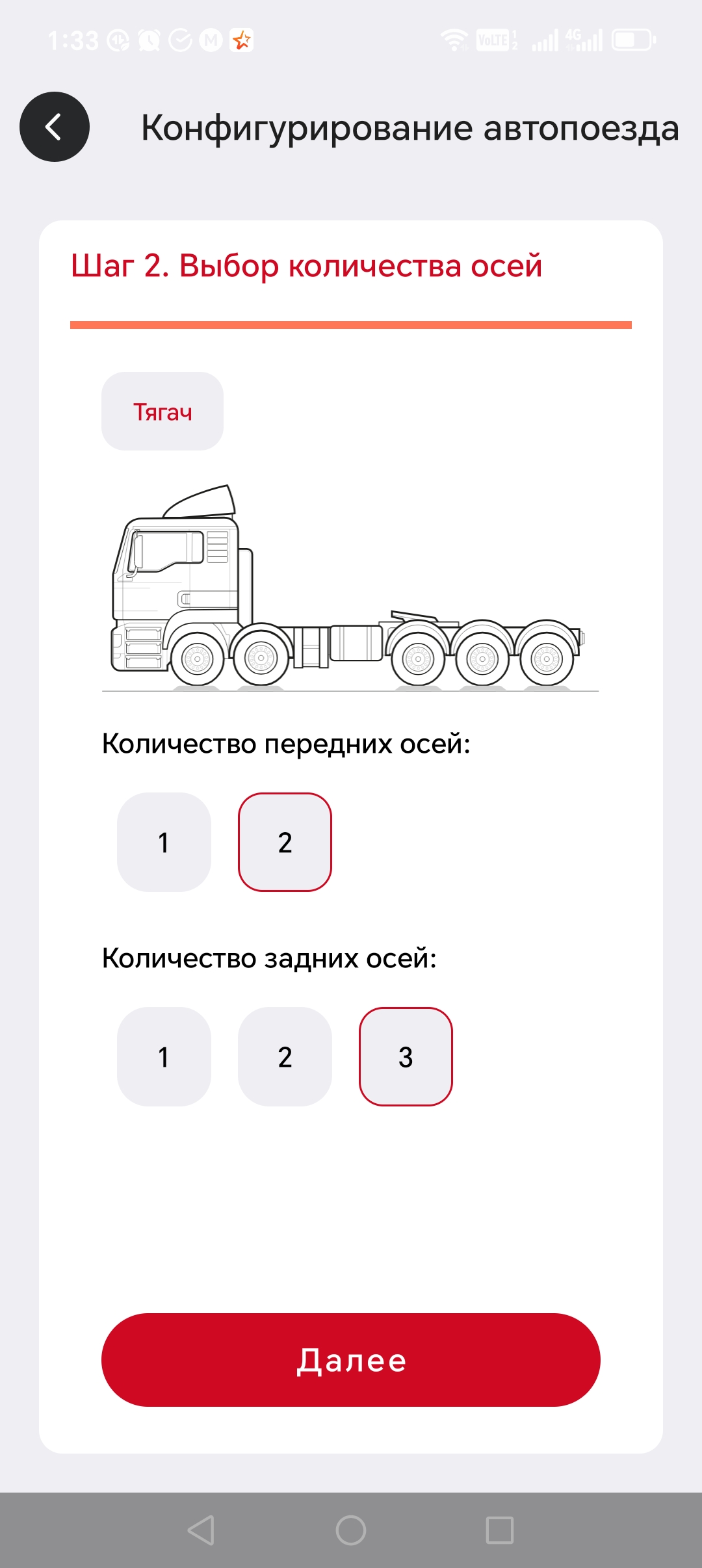The image size is (702, 1568).
Task: Set rear axles count to 1
Action: (164, 1056)
